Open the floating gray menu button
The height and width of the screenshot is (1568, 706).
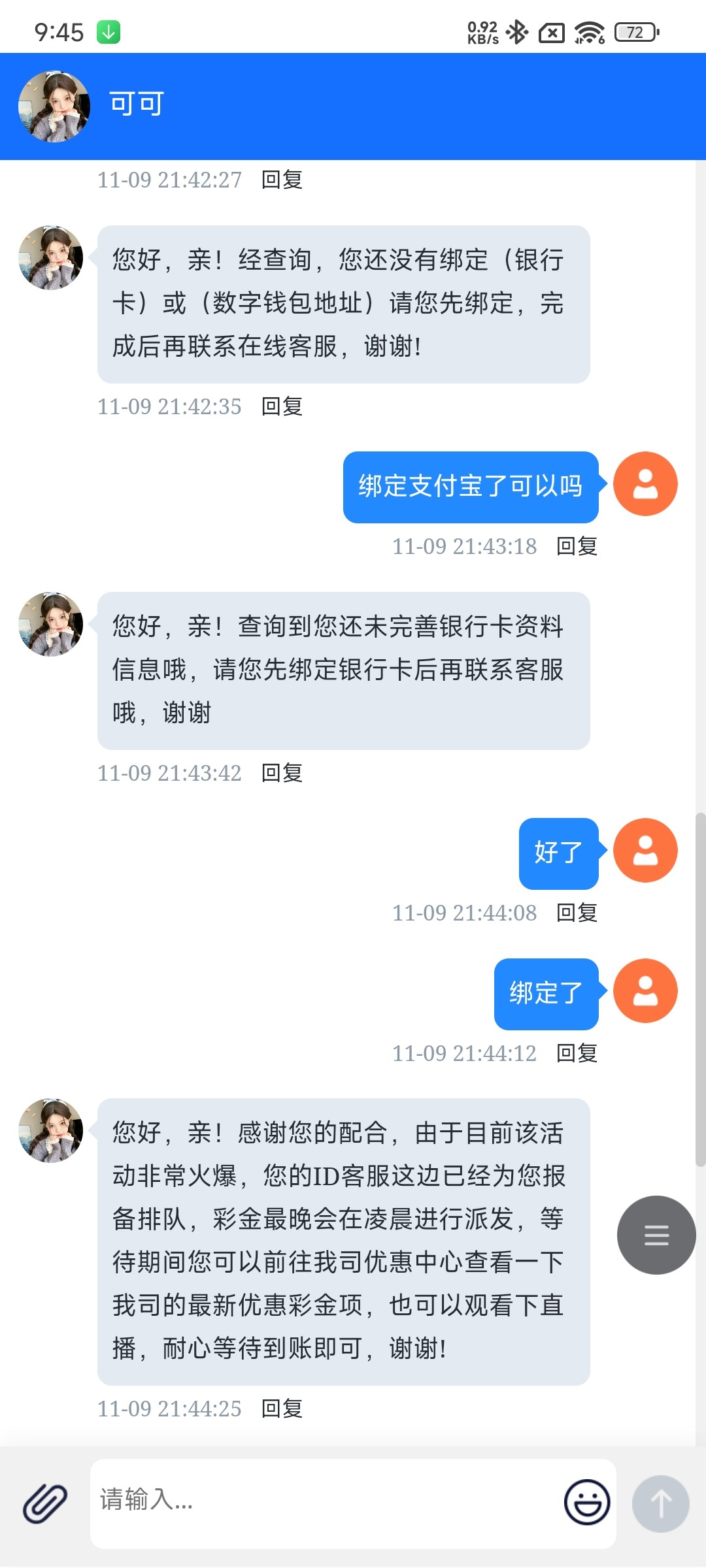click(x=656, y=1235)
